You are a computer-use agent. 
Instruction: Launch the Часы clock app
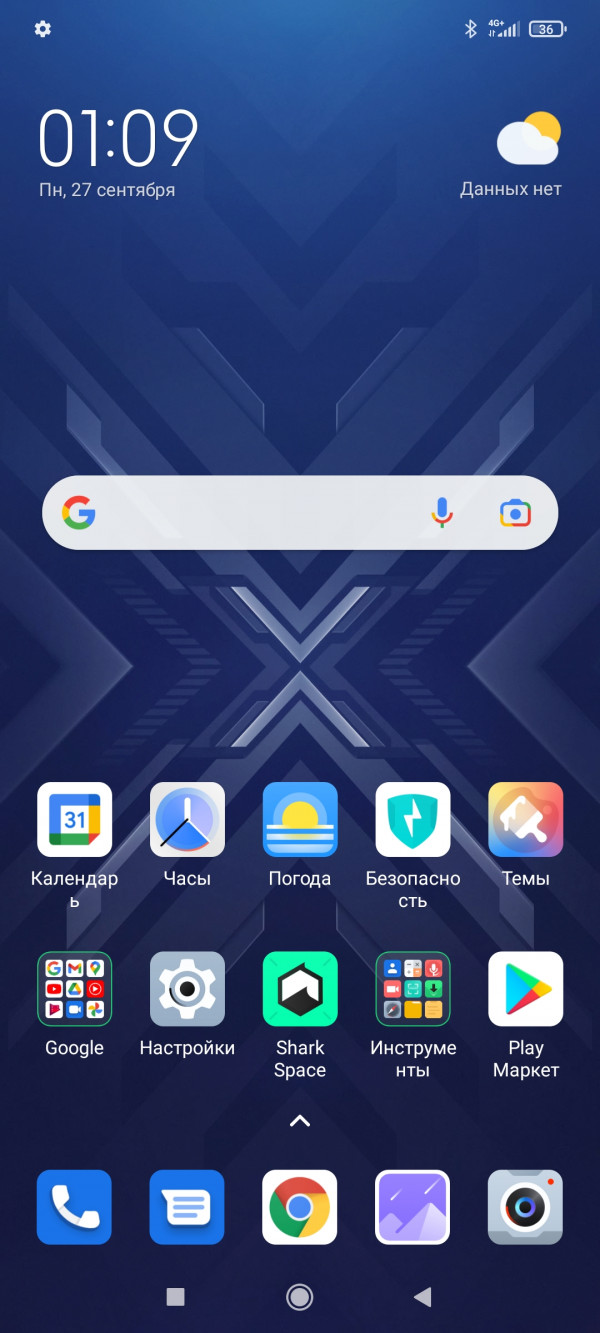point(187,820)
